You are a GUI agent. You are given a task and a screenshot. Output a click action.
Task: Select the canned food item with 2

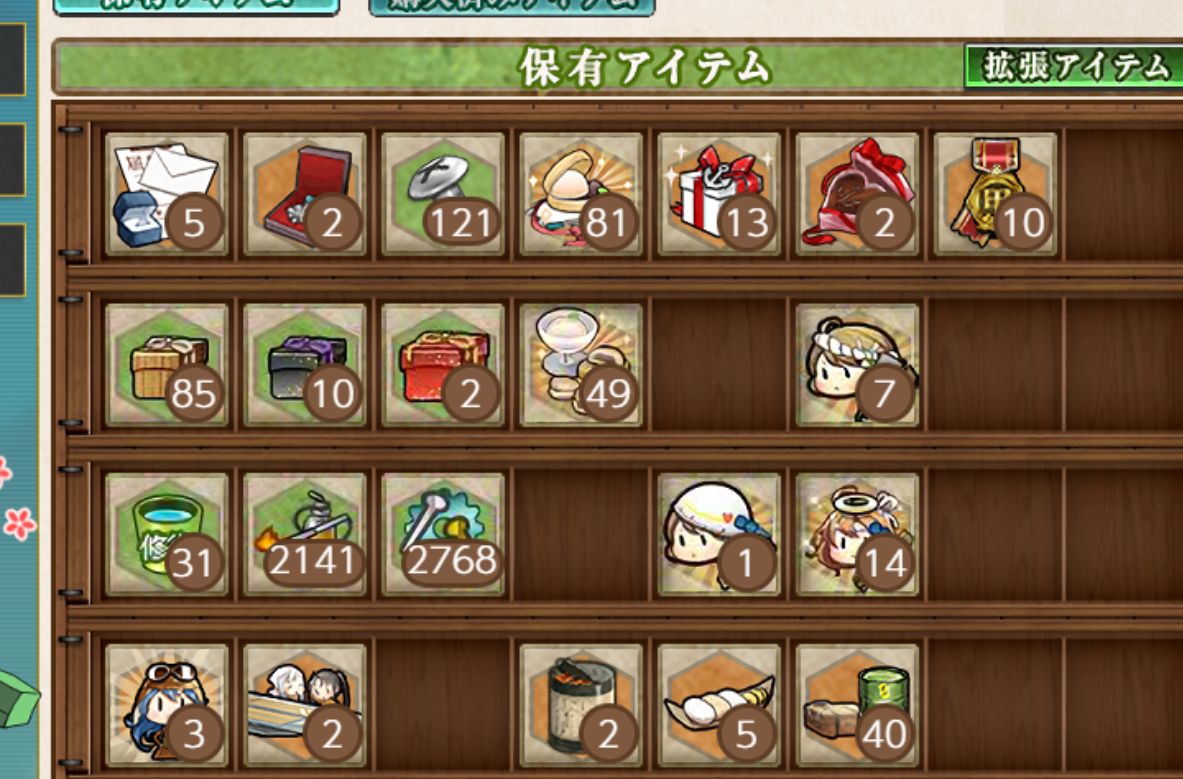(x=581, y=705)
